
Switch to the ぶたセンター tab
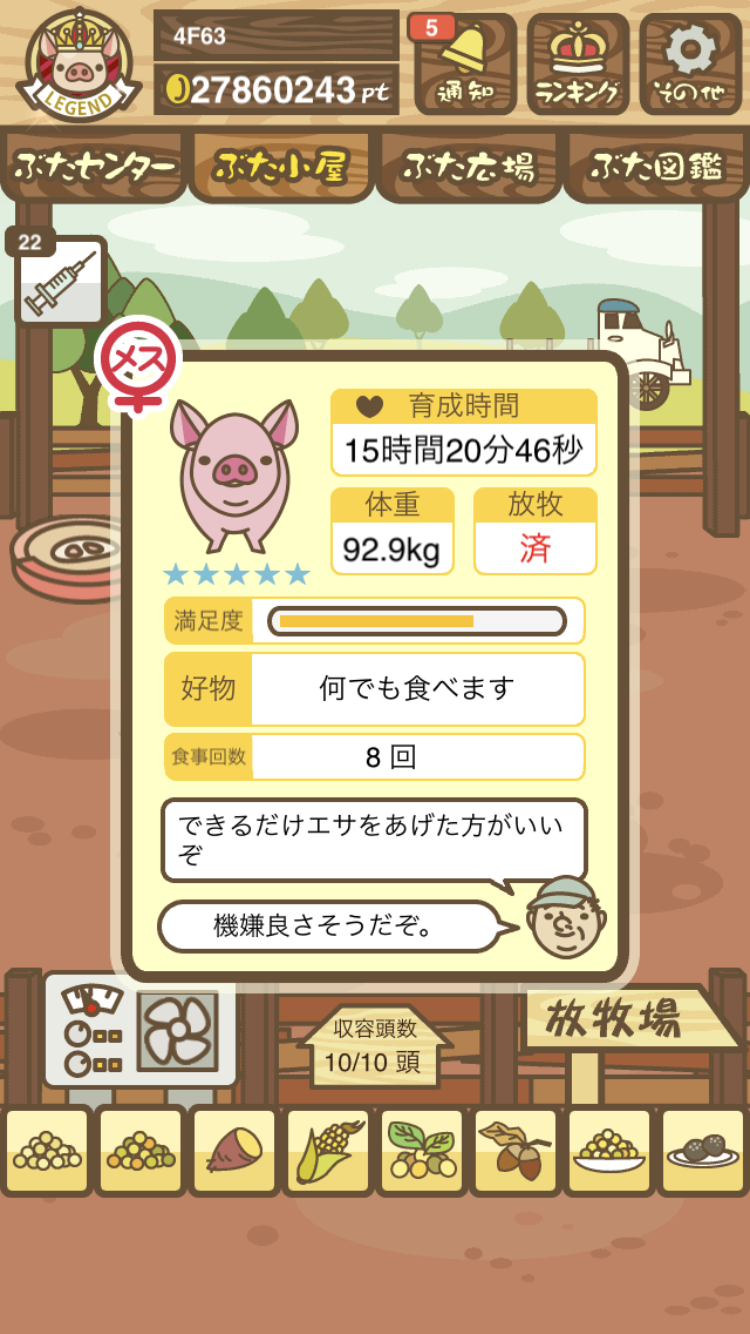tap(95, 167)
